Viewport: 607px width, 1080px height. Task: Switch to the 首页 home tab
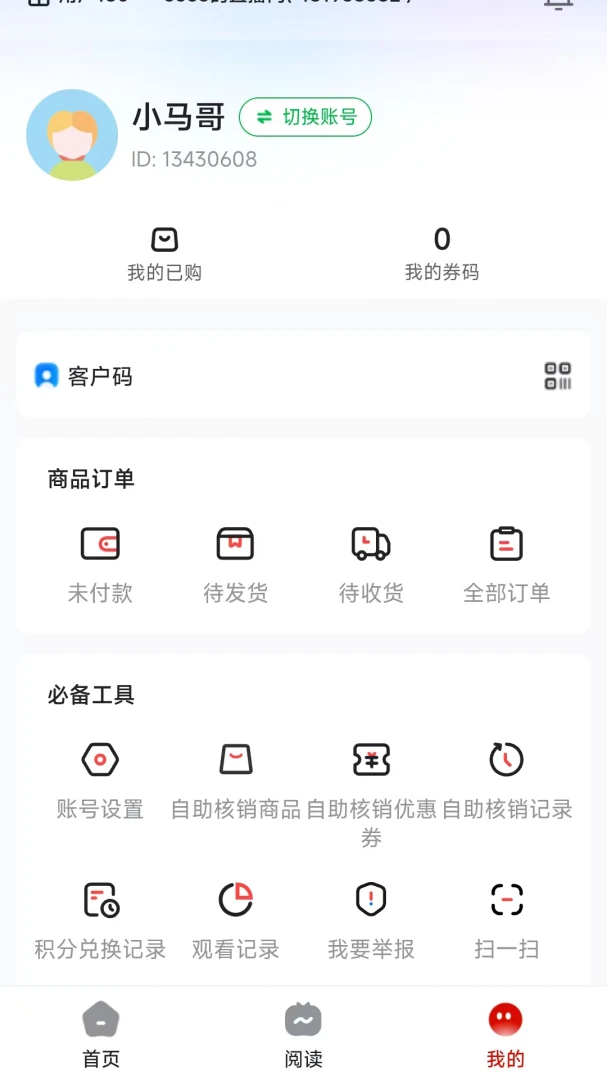coord(101,1035)
